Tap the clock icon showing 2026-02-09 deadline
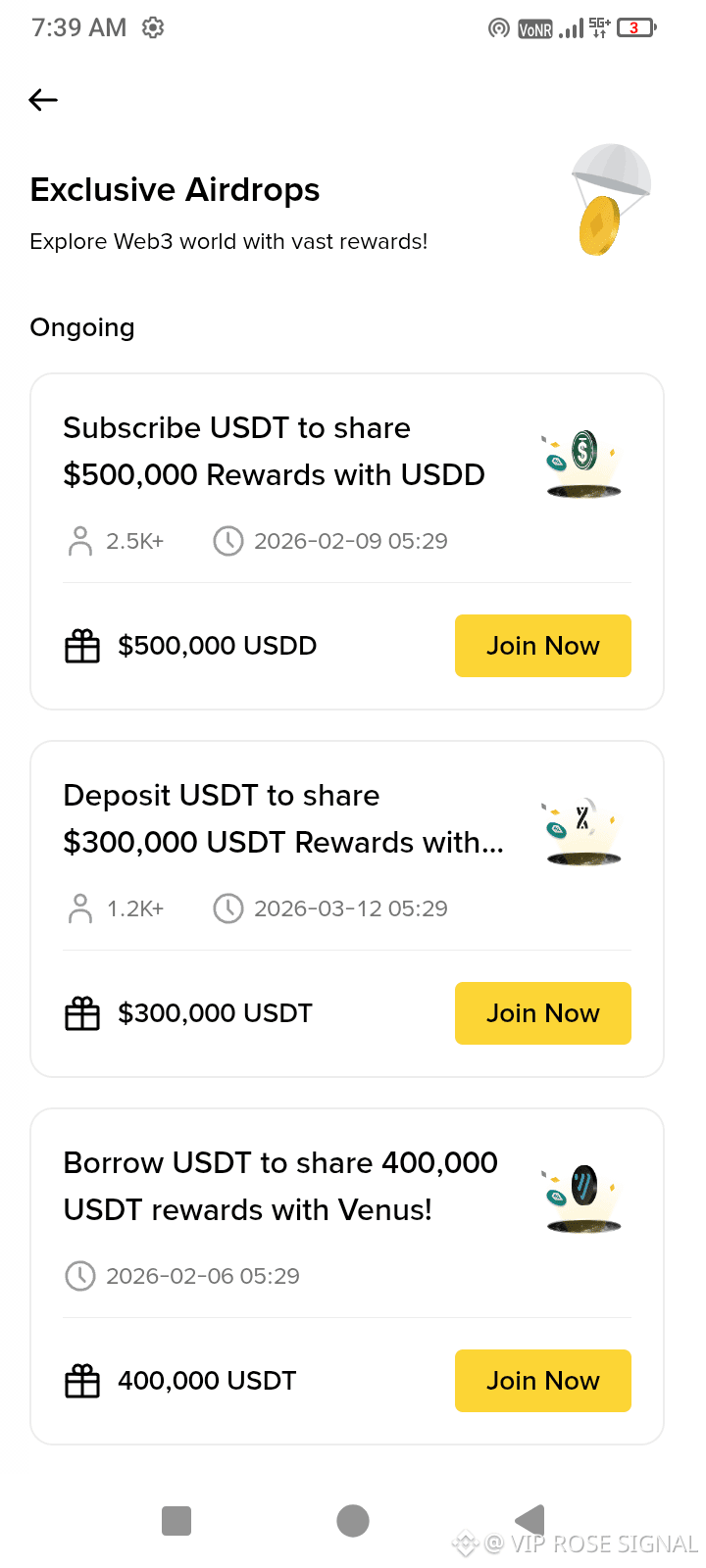706x1568 pixels. tap(227, 540)
